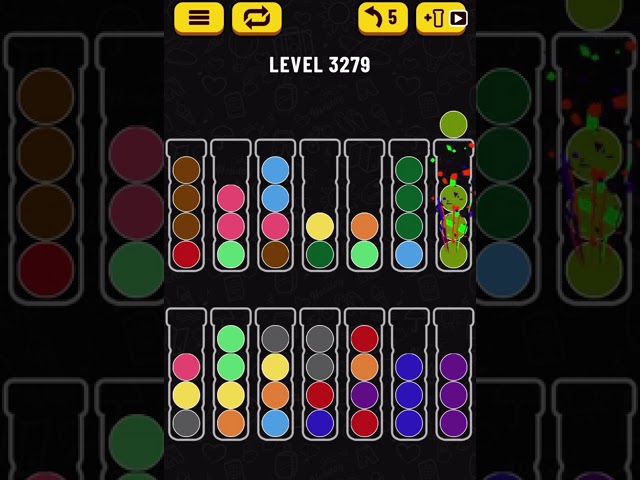Add an extra tube via video ad

(x=442, y=17)
